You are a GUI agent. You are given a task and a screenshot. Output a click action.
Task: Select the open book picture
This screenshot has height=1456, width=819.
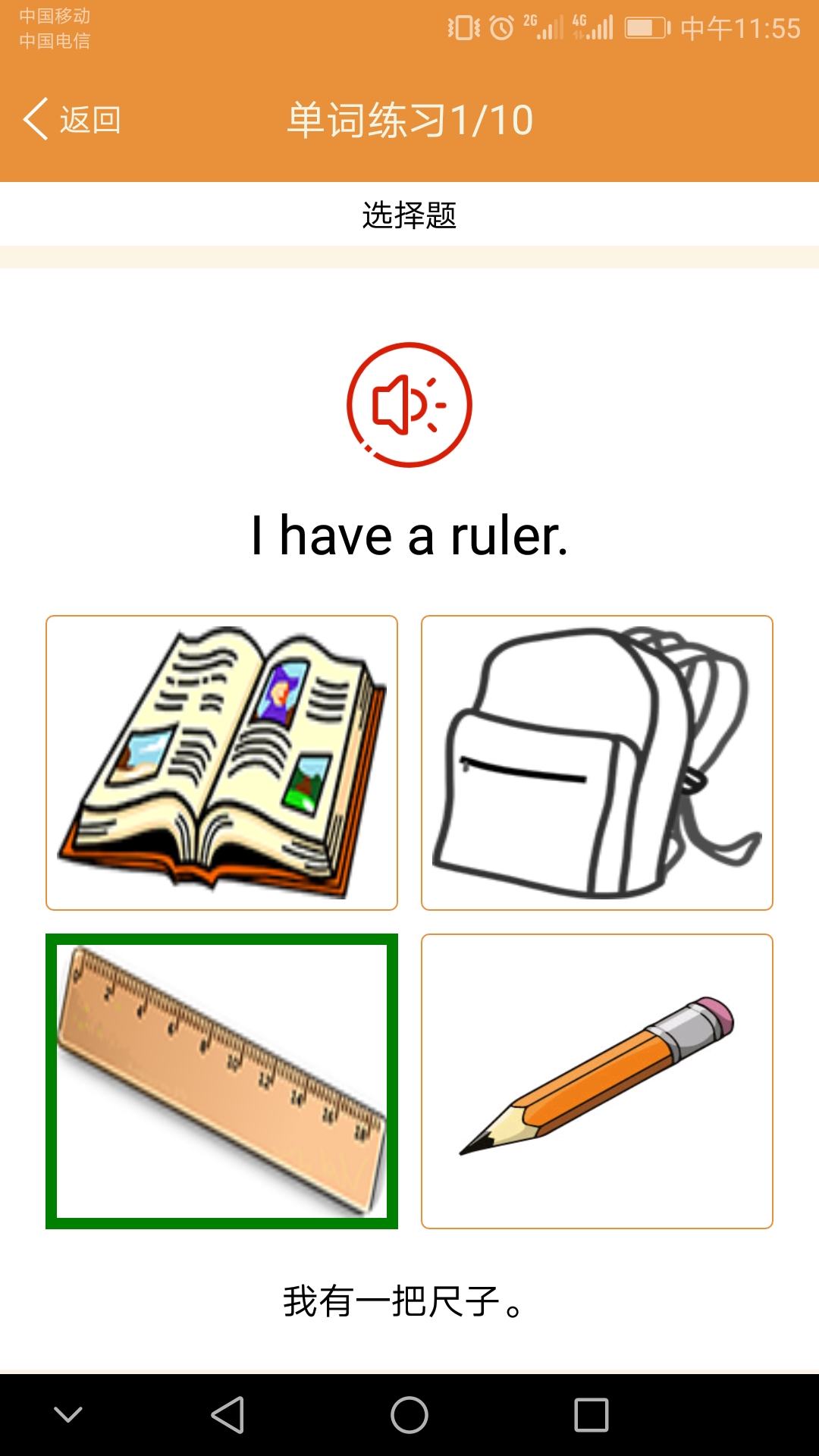pos(221,762)
